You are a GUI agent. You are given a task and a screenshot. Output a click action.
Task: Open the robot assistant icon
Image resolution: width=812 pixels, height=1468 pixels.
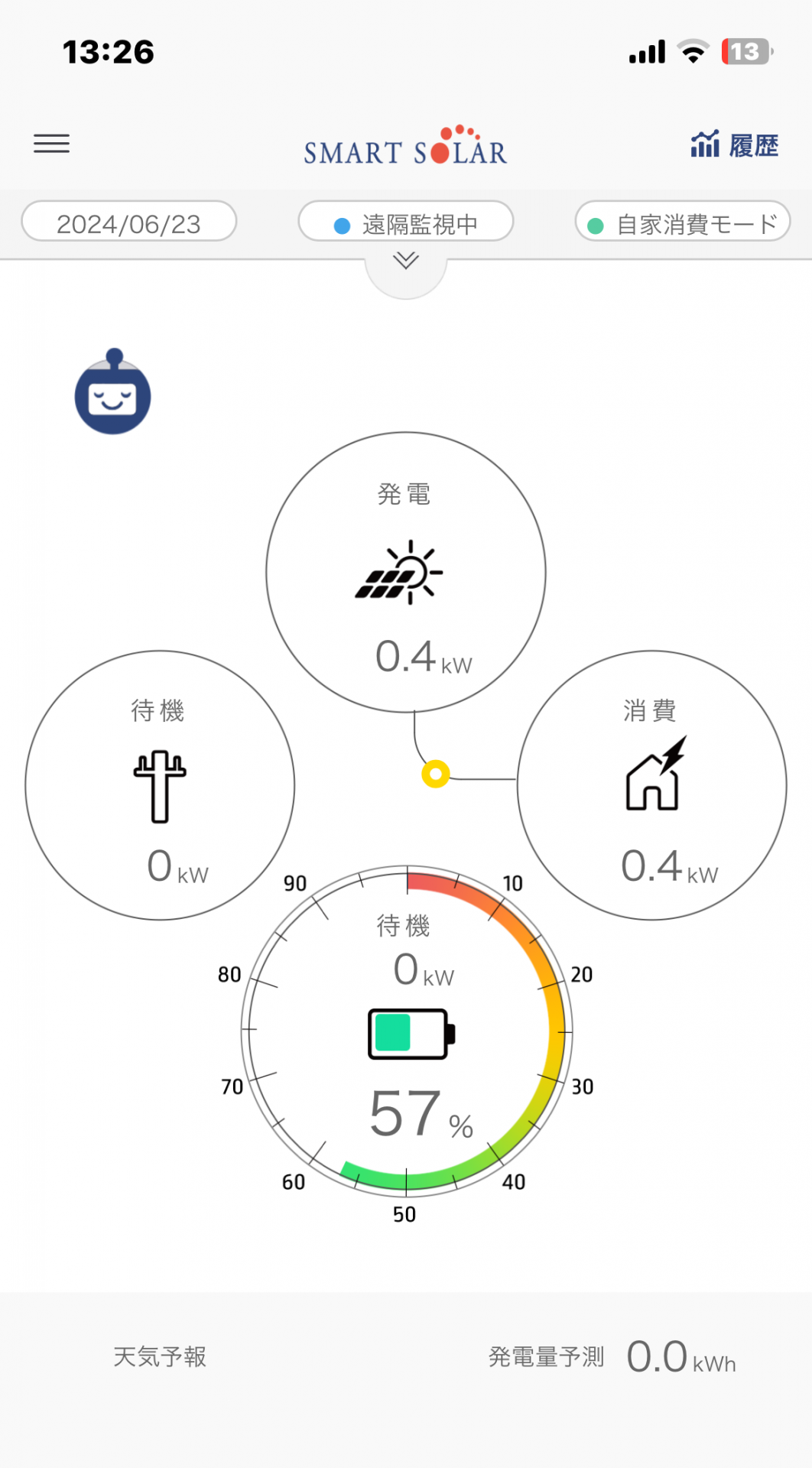tap(112, 394)
